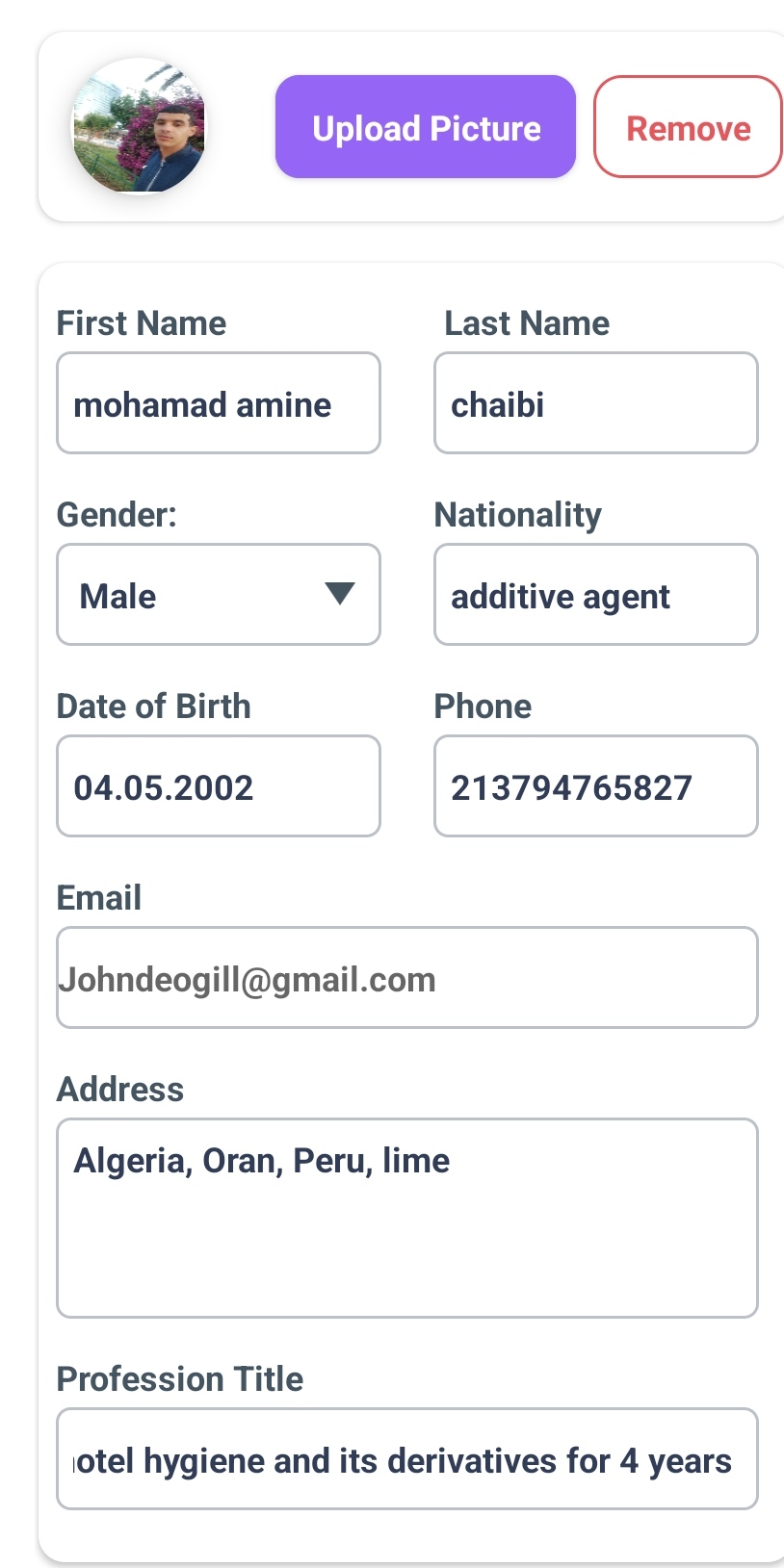Edit the First Name field
Image resolution: width=784 pixels, height=1568 pixels.
pos(219,403)
